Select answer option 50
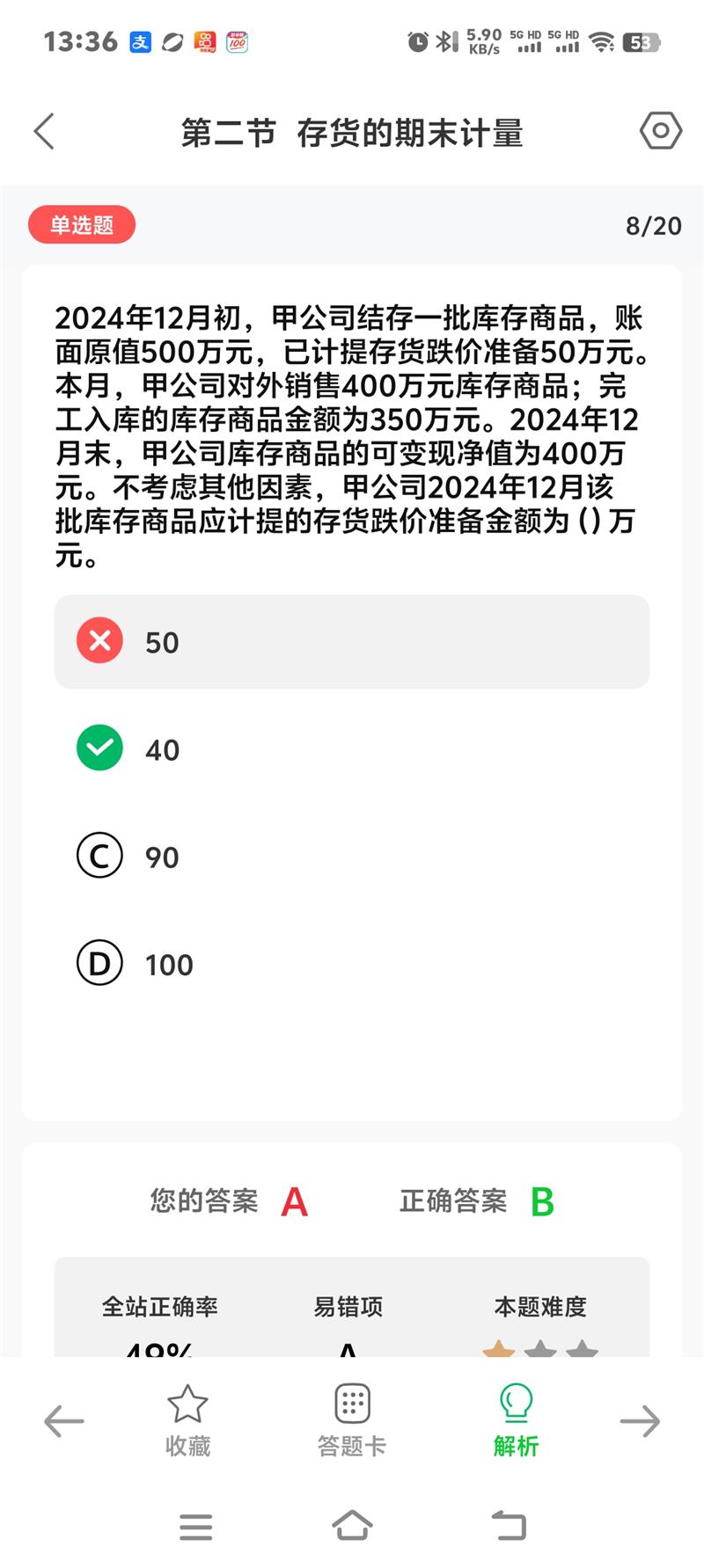This screenshot has height=1568, width=704. 351,641
